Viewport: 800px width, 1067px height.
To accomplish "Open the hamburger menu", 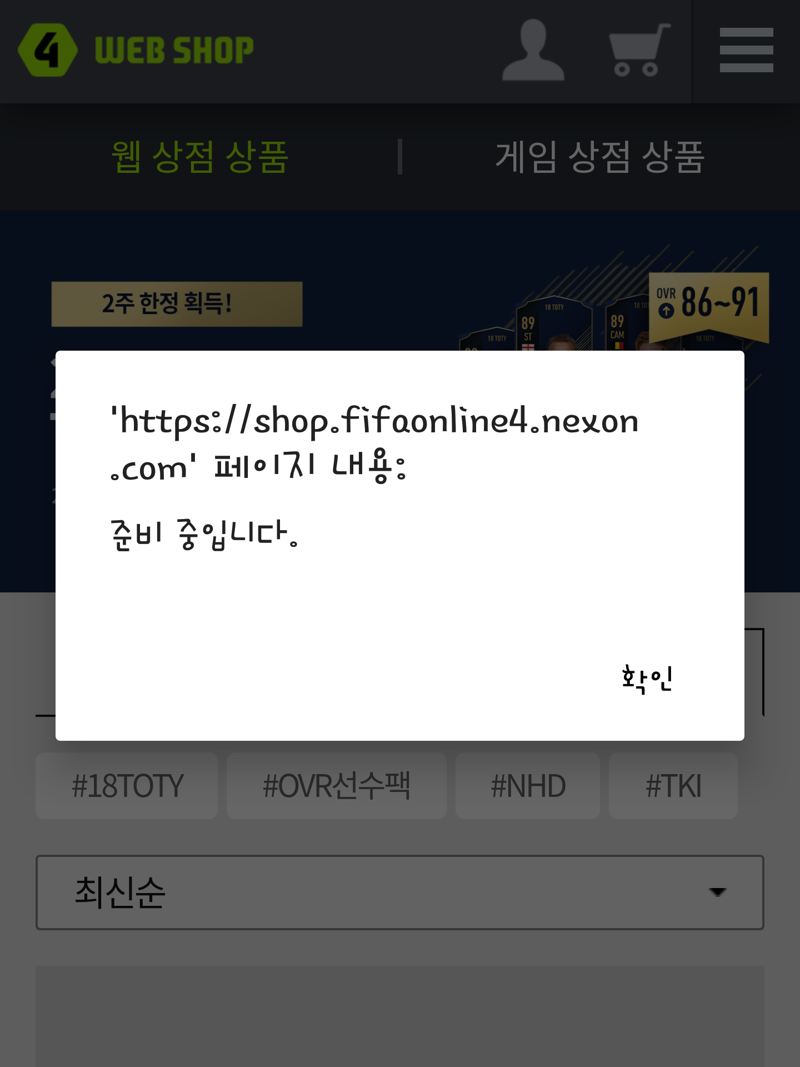I will [746, 50].
